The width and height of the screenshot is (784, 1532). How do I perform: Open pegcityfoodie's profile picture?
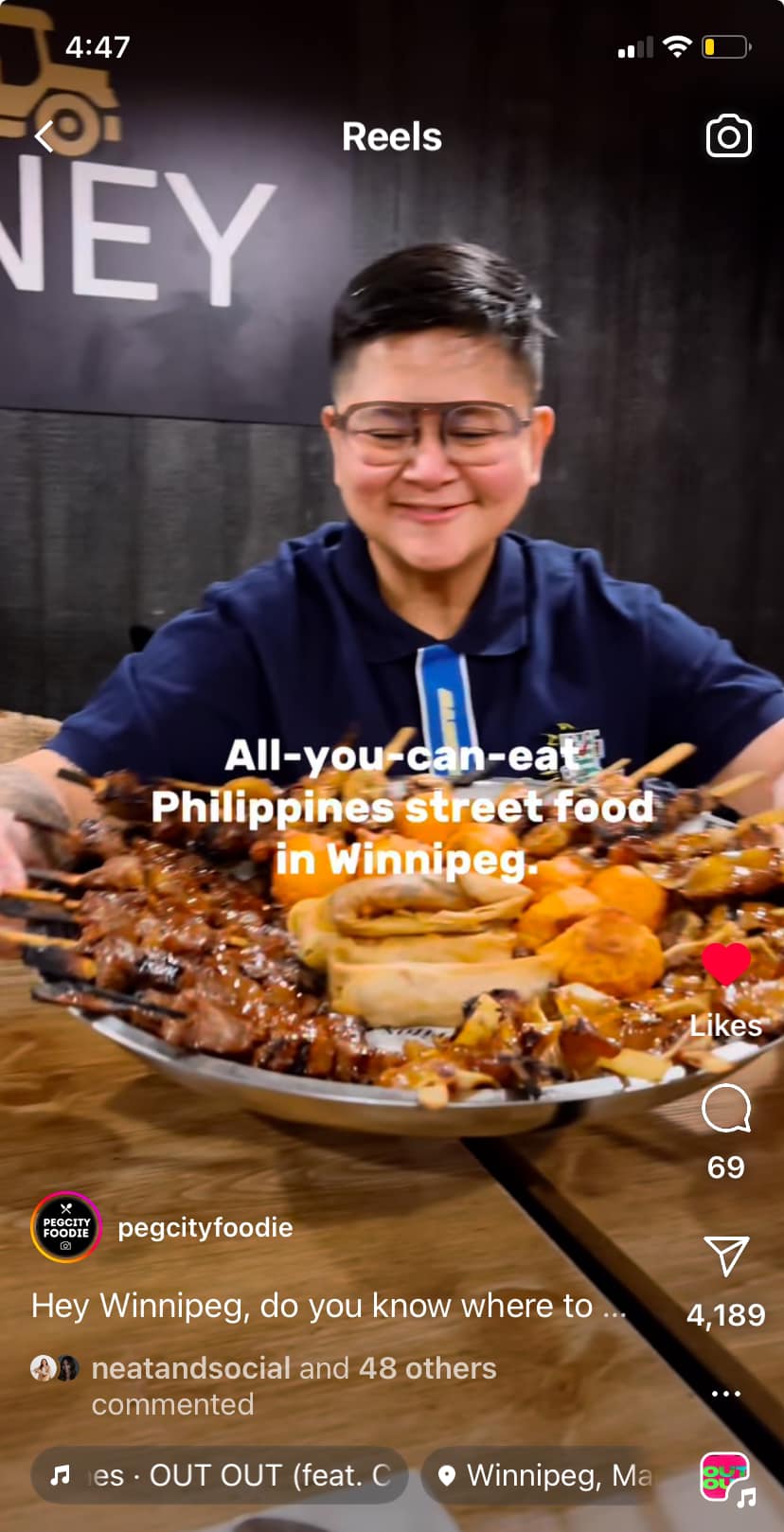(x=65, y=1227)
